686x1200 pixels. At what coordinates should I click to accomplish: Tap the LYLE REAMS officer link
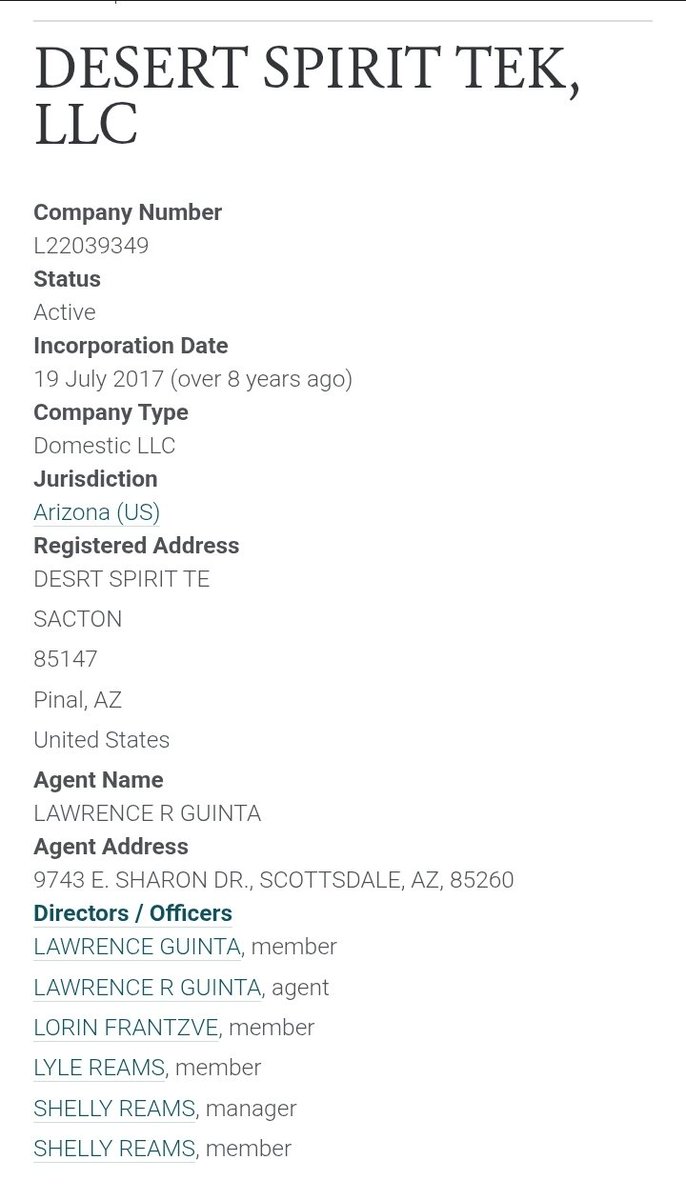pos(99,1068)
